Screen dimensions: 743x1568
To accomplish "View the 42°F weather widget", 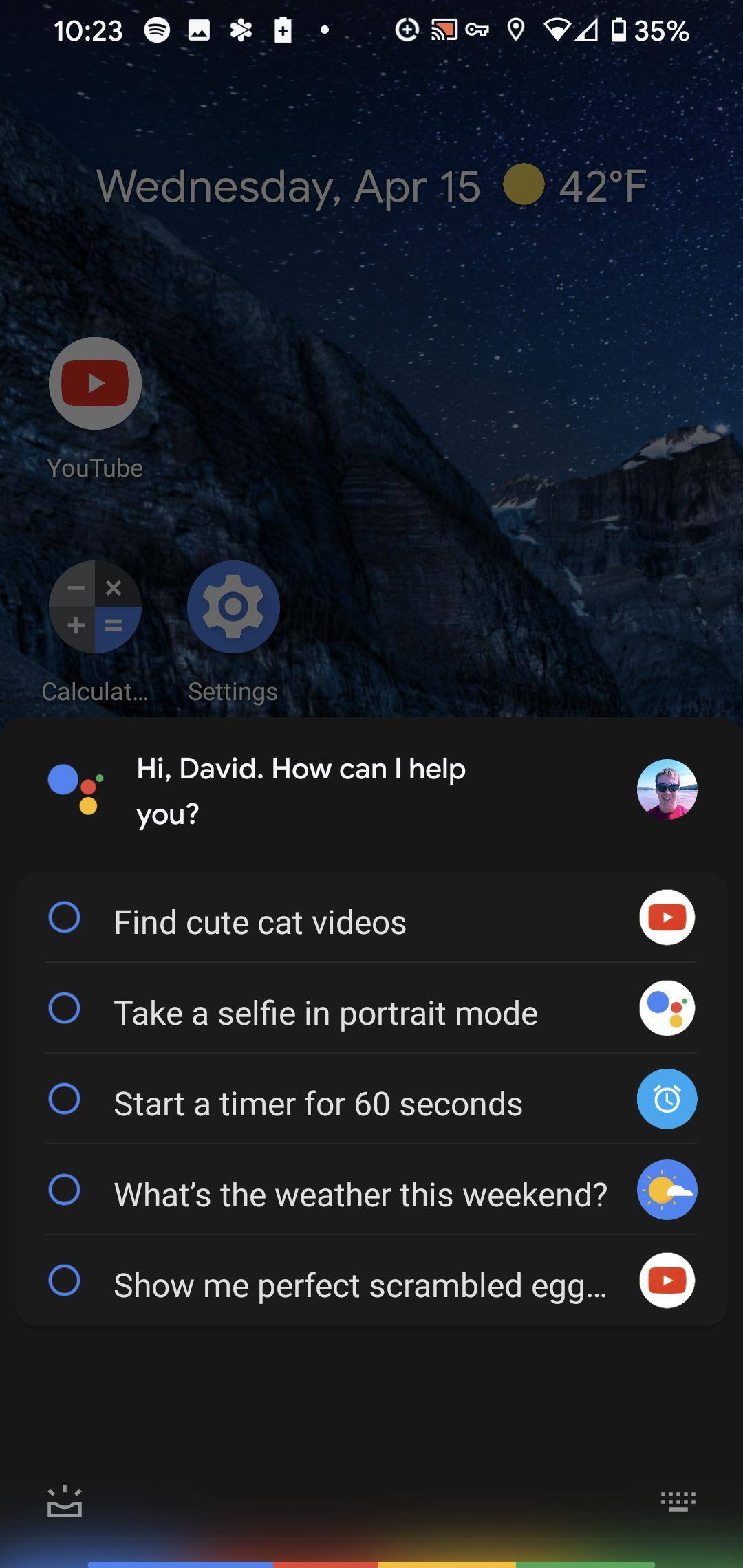I will click(x=574, y=186).
